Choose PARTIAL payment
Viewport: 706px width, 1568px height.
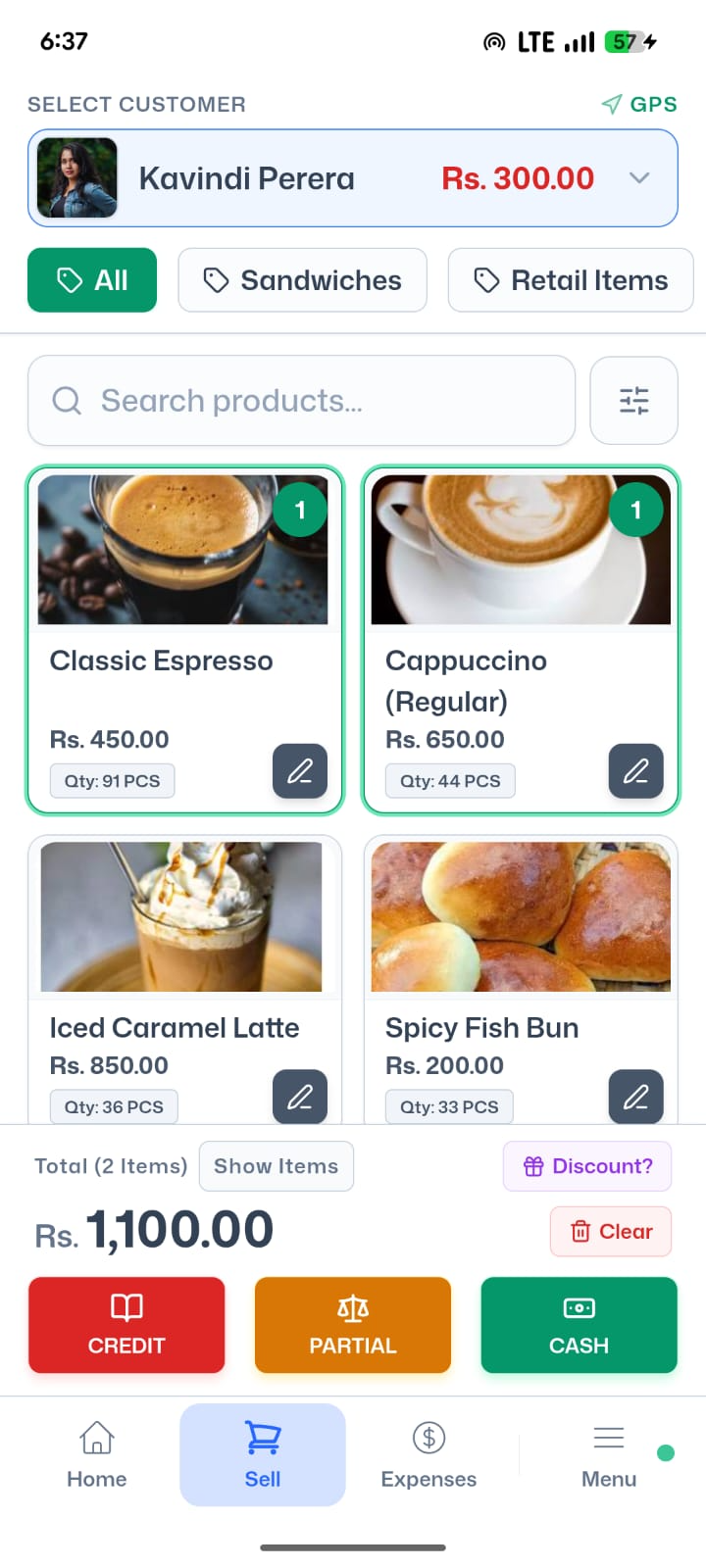(x=353, y=1325)
